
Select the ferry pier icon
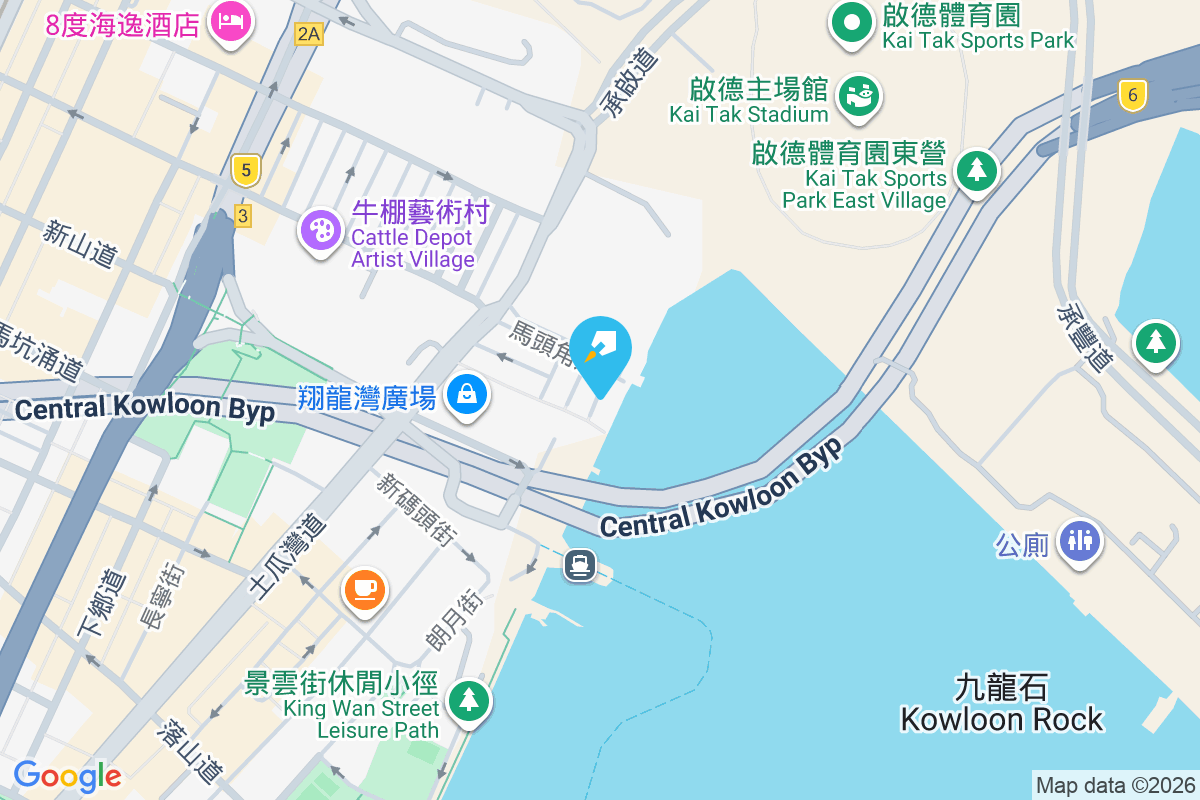580,565
